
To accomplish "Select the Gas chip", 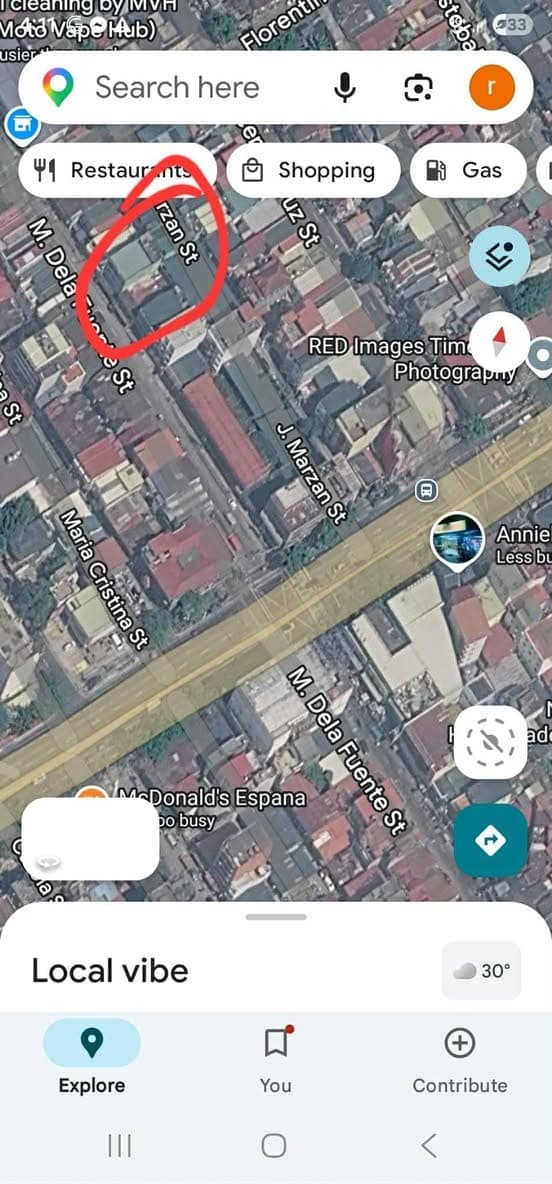I will [x=468, y=171].
